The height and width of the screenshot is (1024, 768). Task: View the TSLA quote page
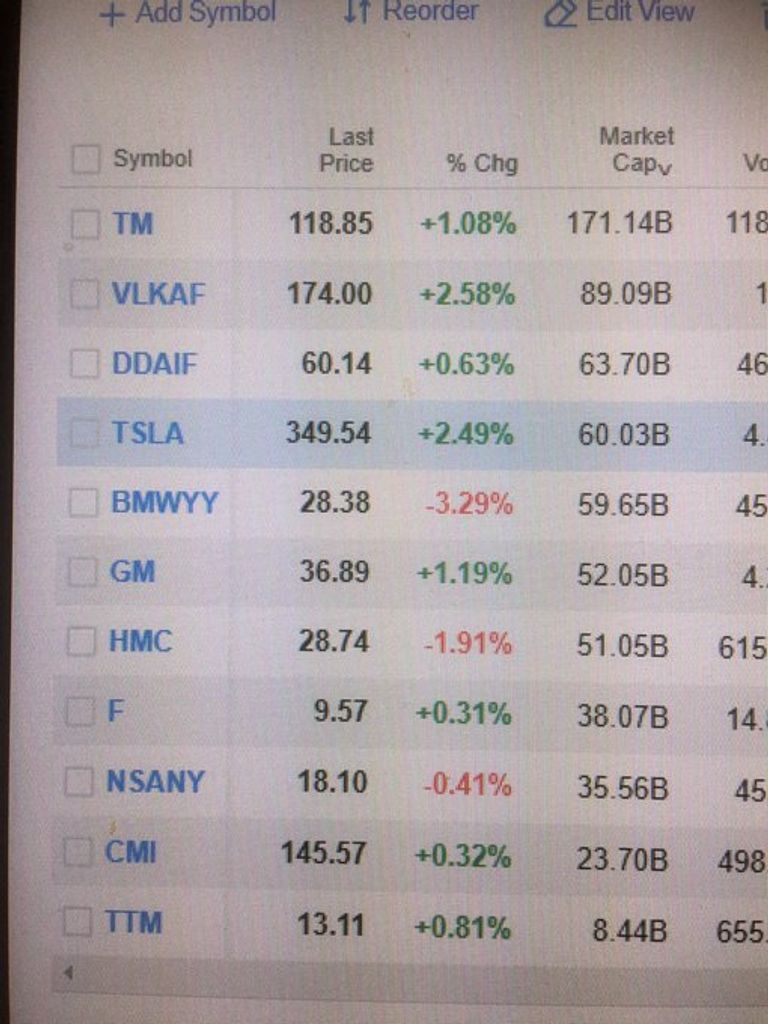(147, 433)
